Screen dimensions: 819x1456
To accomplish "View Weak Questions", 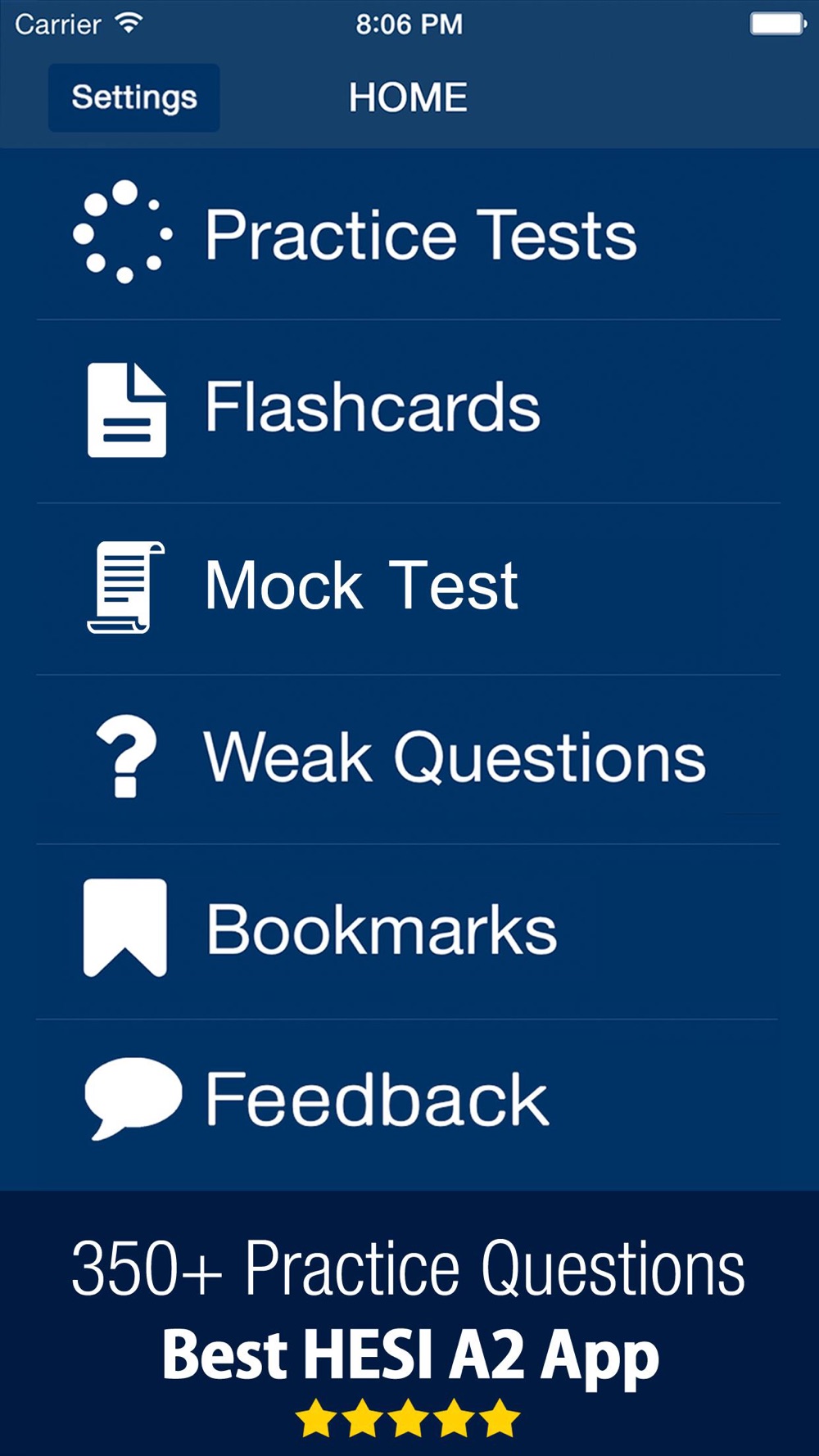I will click(409, 757).
